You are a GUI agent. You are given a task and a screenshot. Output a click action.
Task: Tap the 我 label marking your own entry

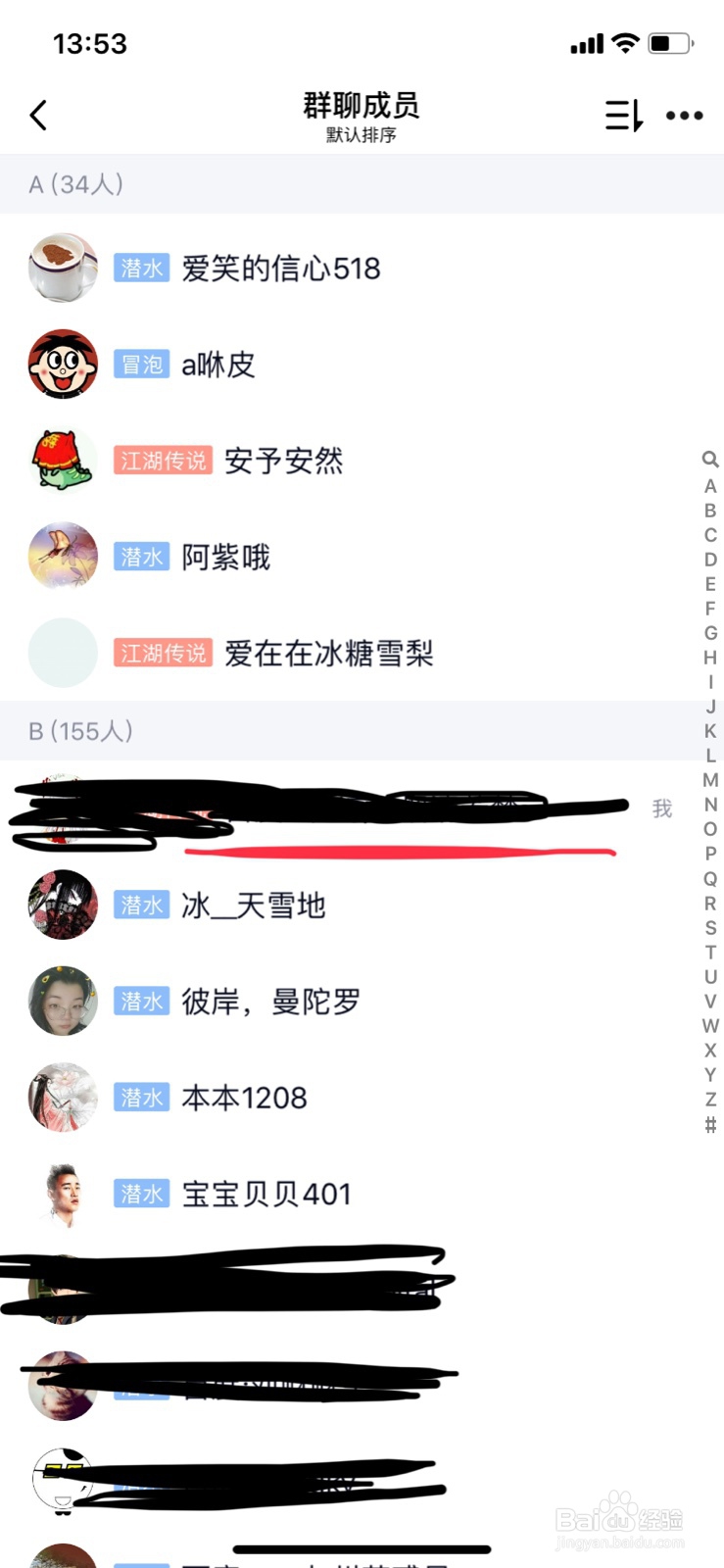[663, 807]
